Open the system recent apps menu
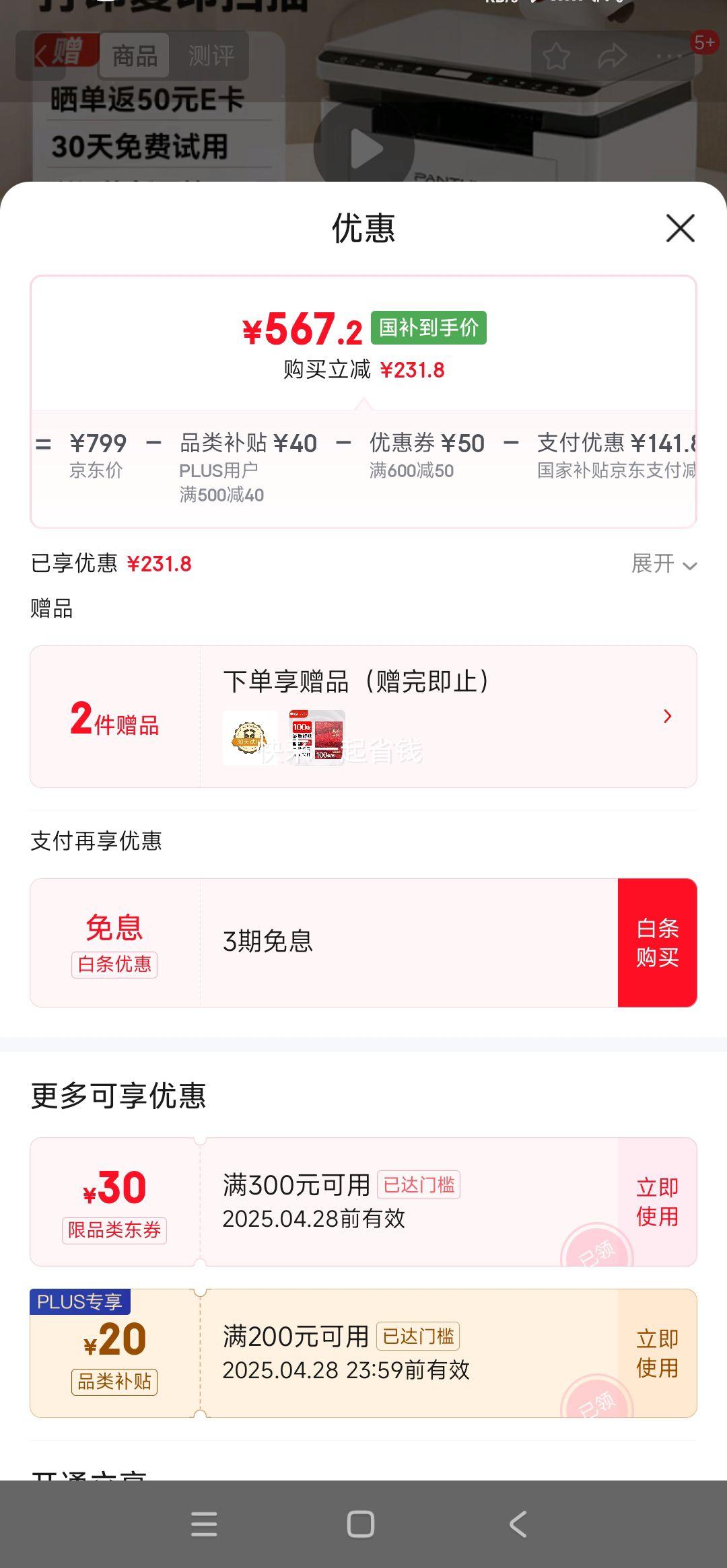The height and width of the screenshot is (1568, 727). 204,1524
